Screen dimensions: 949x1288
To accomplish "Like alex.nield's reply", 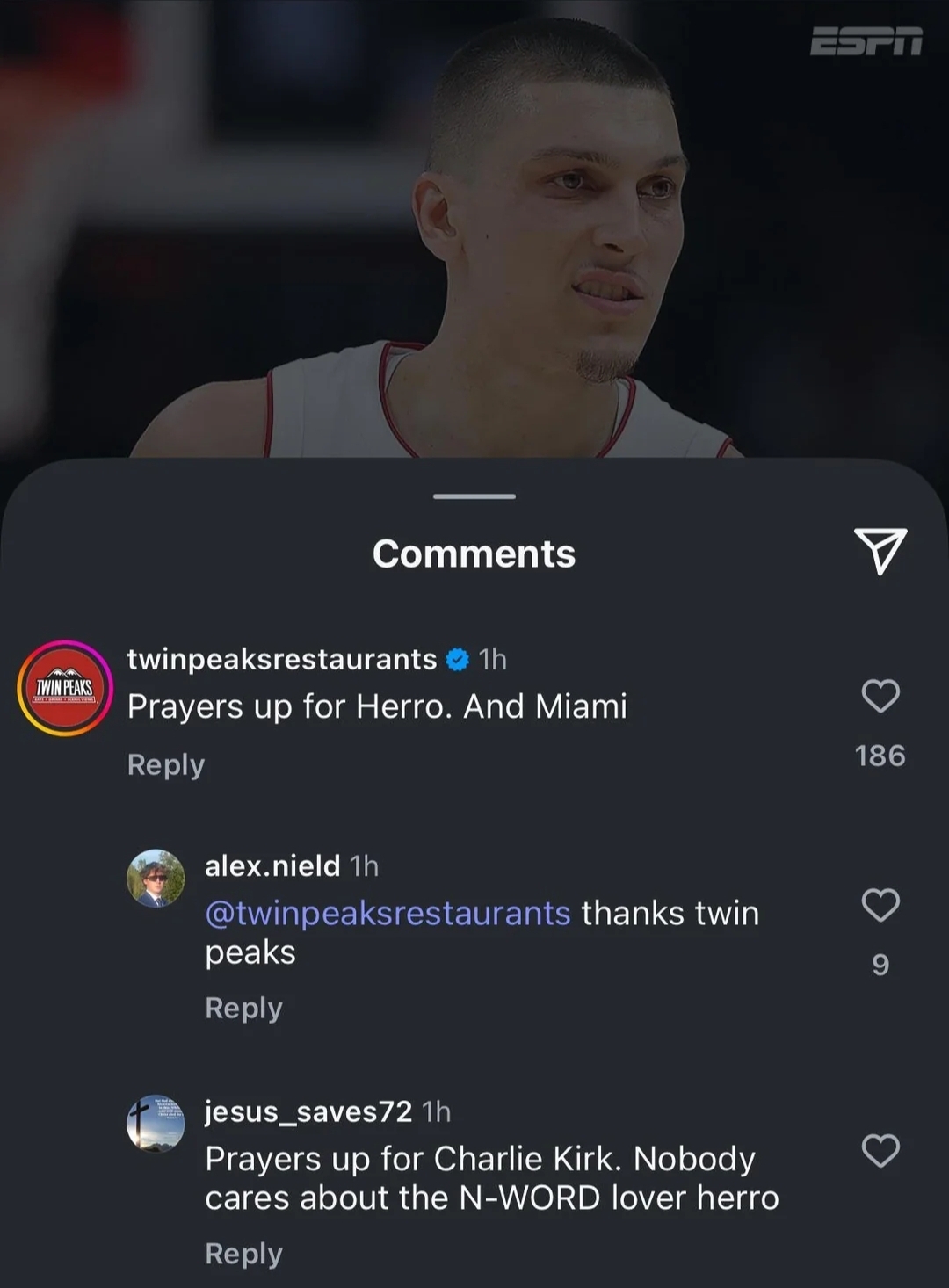I will (880, 905).
